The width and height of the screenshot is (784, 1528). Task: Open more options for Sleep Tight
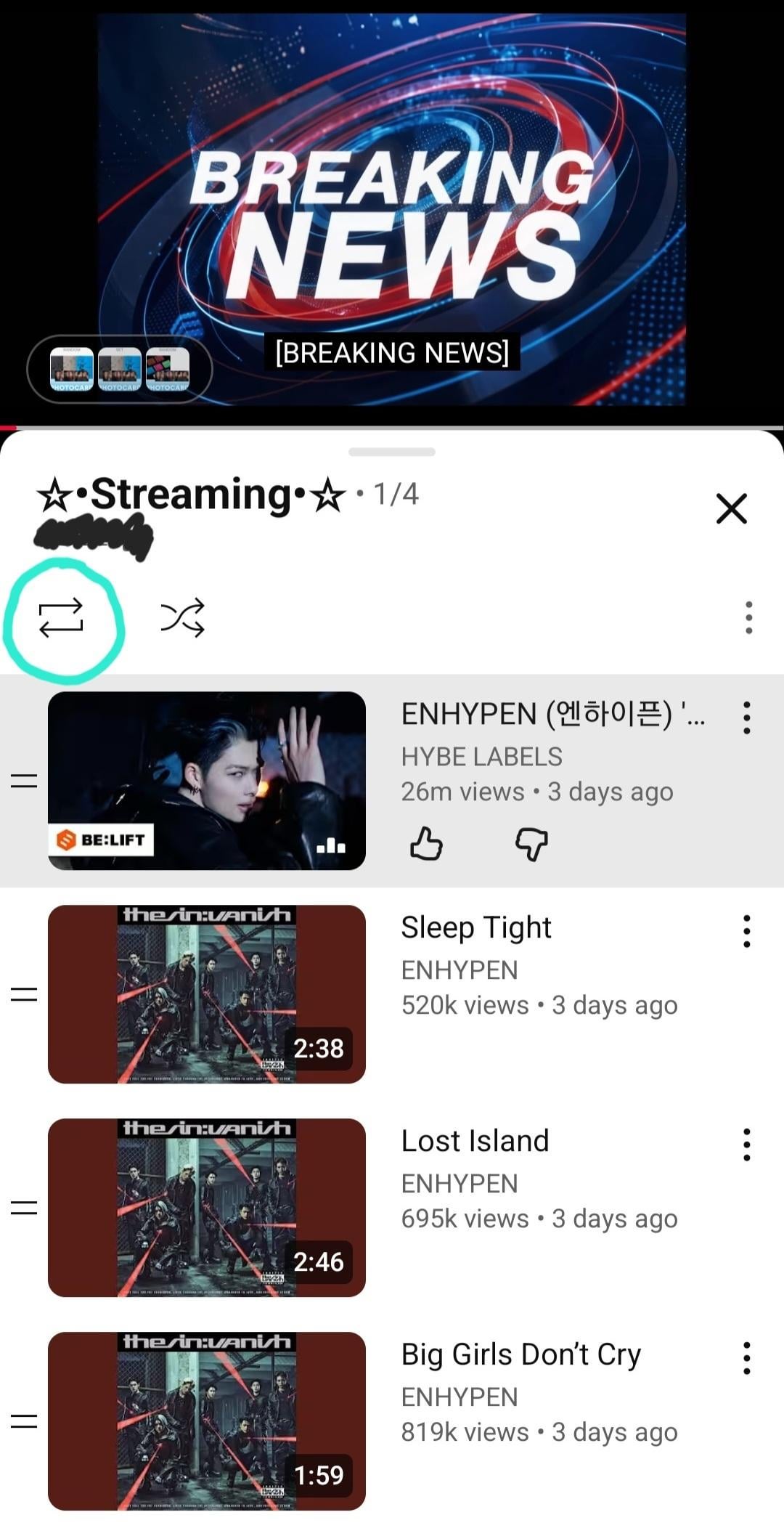coord(746,931)
